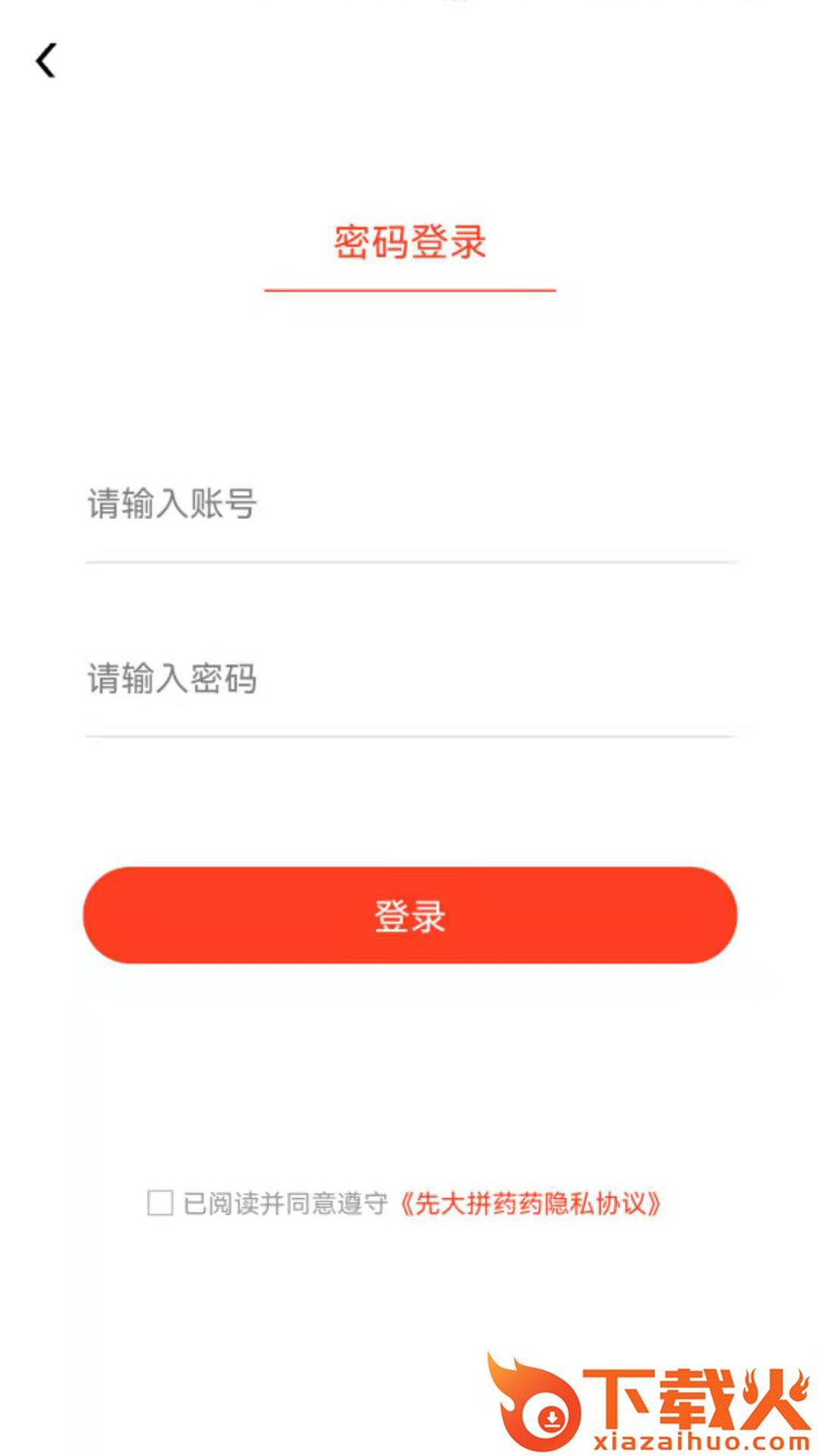This screenshot has height=1456, width=819.
Task: Tap the red 登录 button
Action: point(409,915)
